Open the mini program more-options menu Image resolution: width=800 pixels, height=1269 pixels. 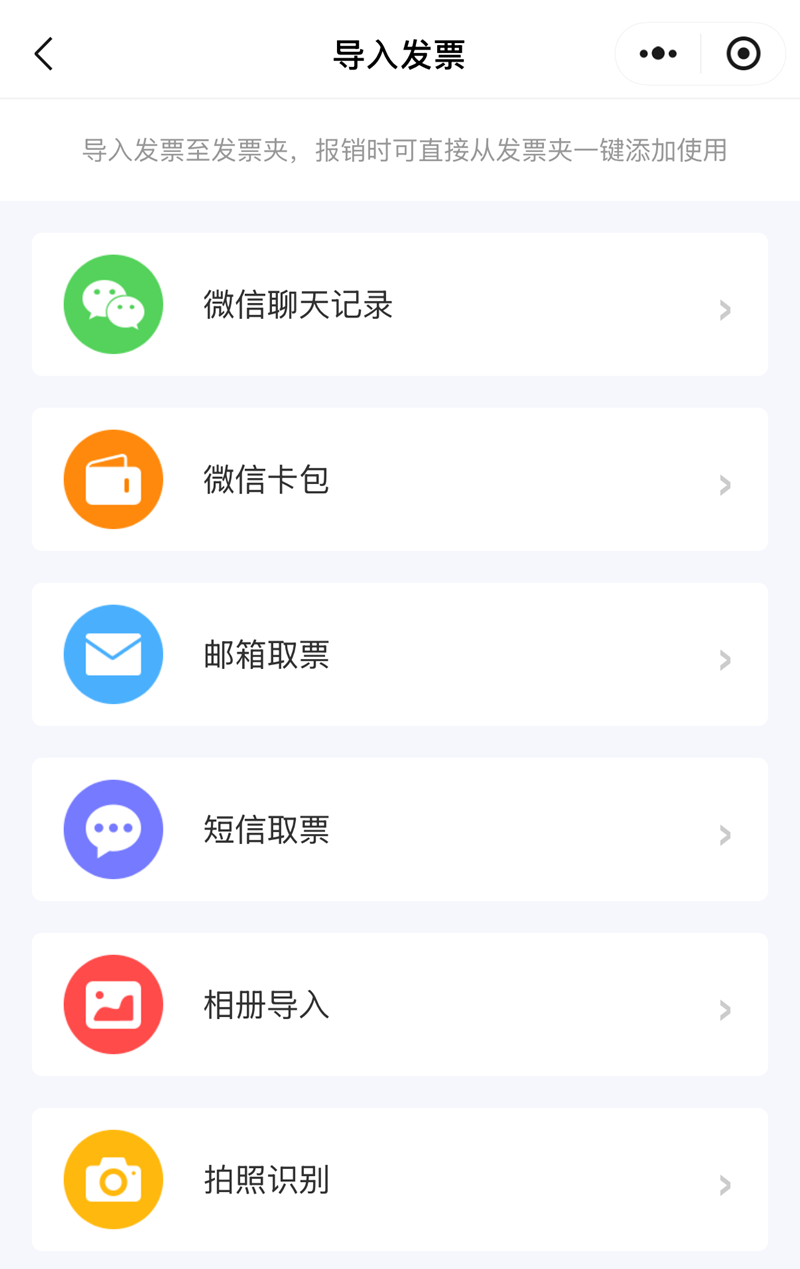[x=658, y=54]
